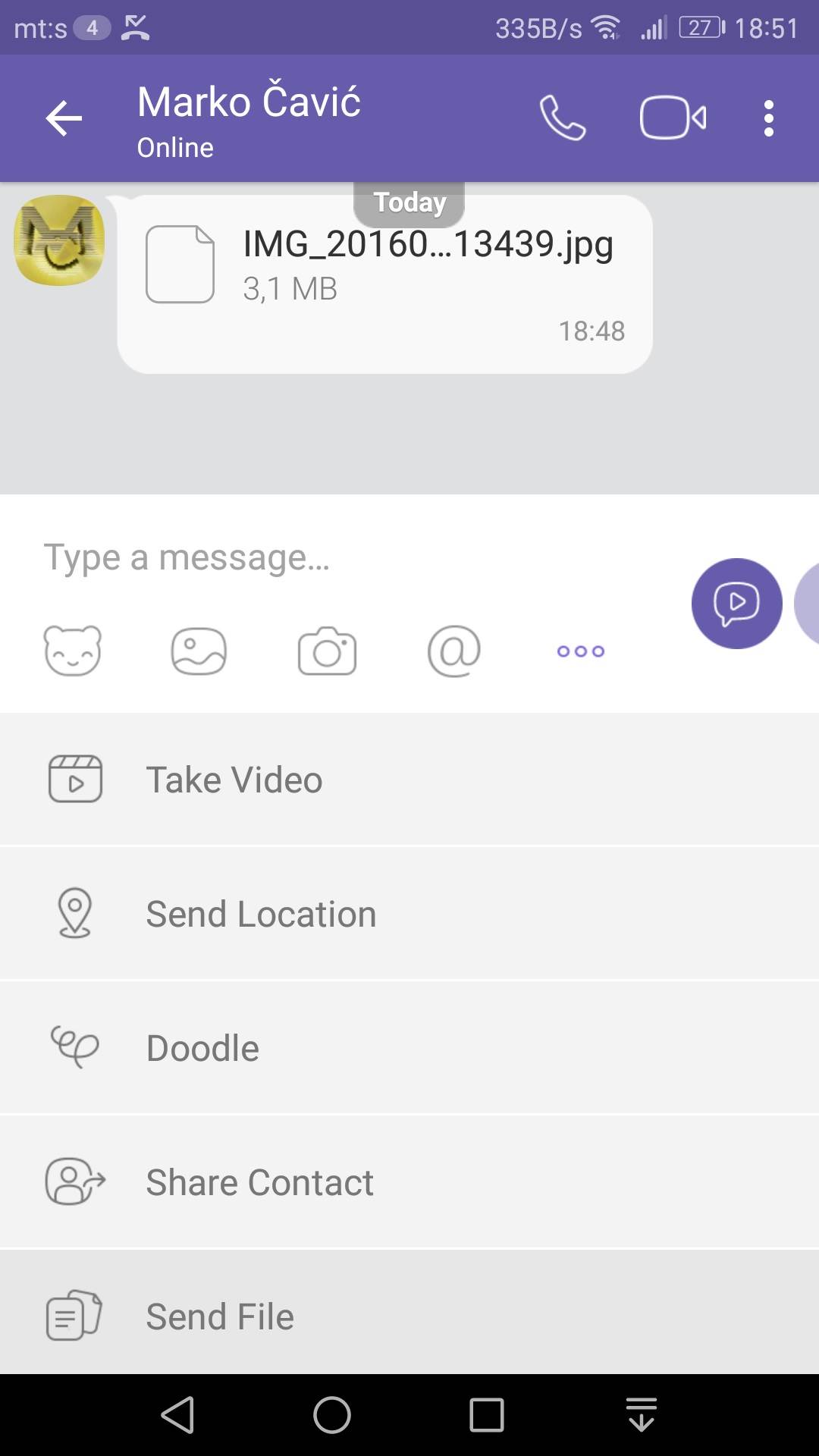819x1456 pixels.
Task: Tap the system home button
Action: click(x=332, y=1415)
